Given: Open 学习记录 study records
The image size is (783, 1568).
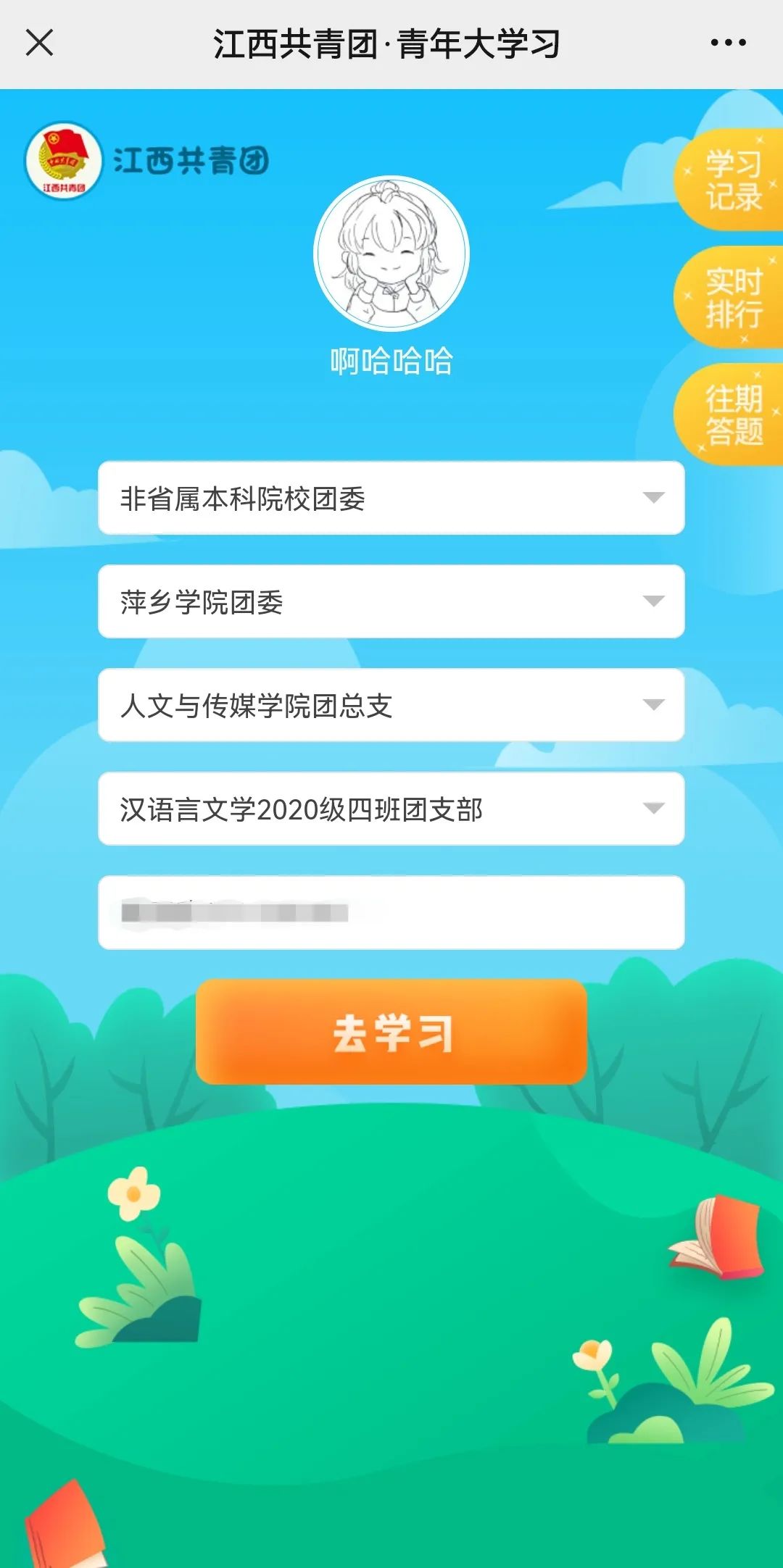Looking at the screenshot, I should pyautogui.click(x=732, y=180).
